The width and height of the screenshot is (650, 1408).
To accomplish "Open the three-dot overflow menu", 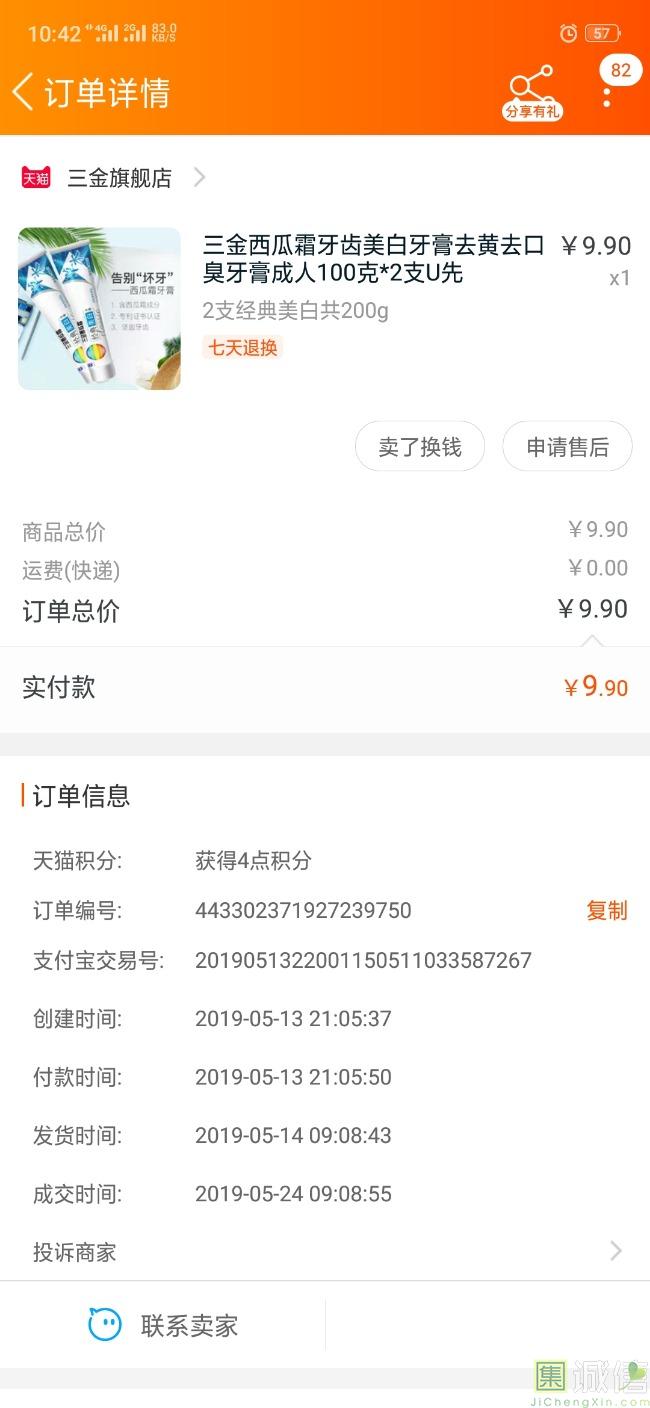I will click(607, 96).
